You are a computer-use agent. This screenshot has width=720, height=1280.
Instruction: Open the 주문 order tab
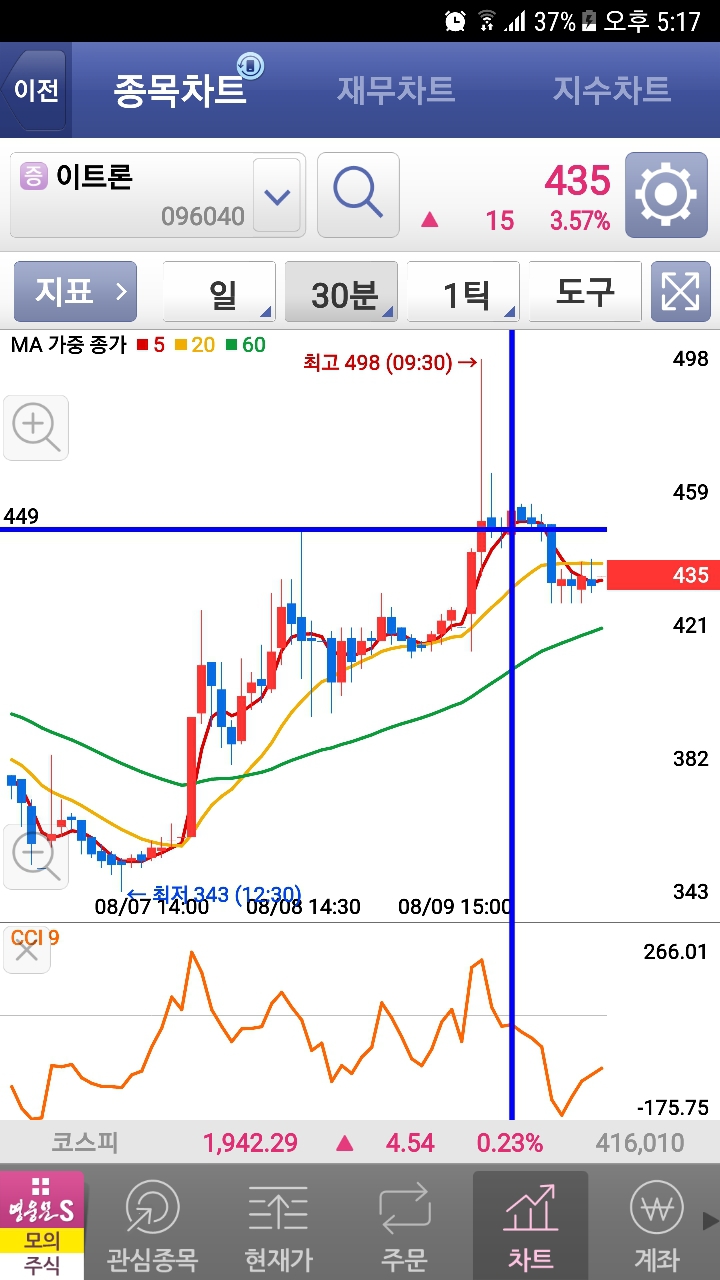point(405,1225)
